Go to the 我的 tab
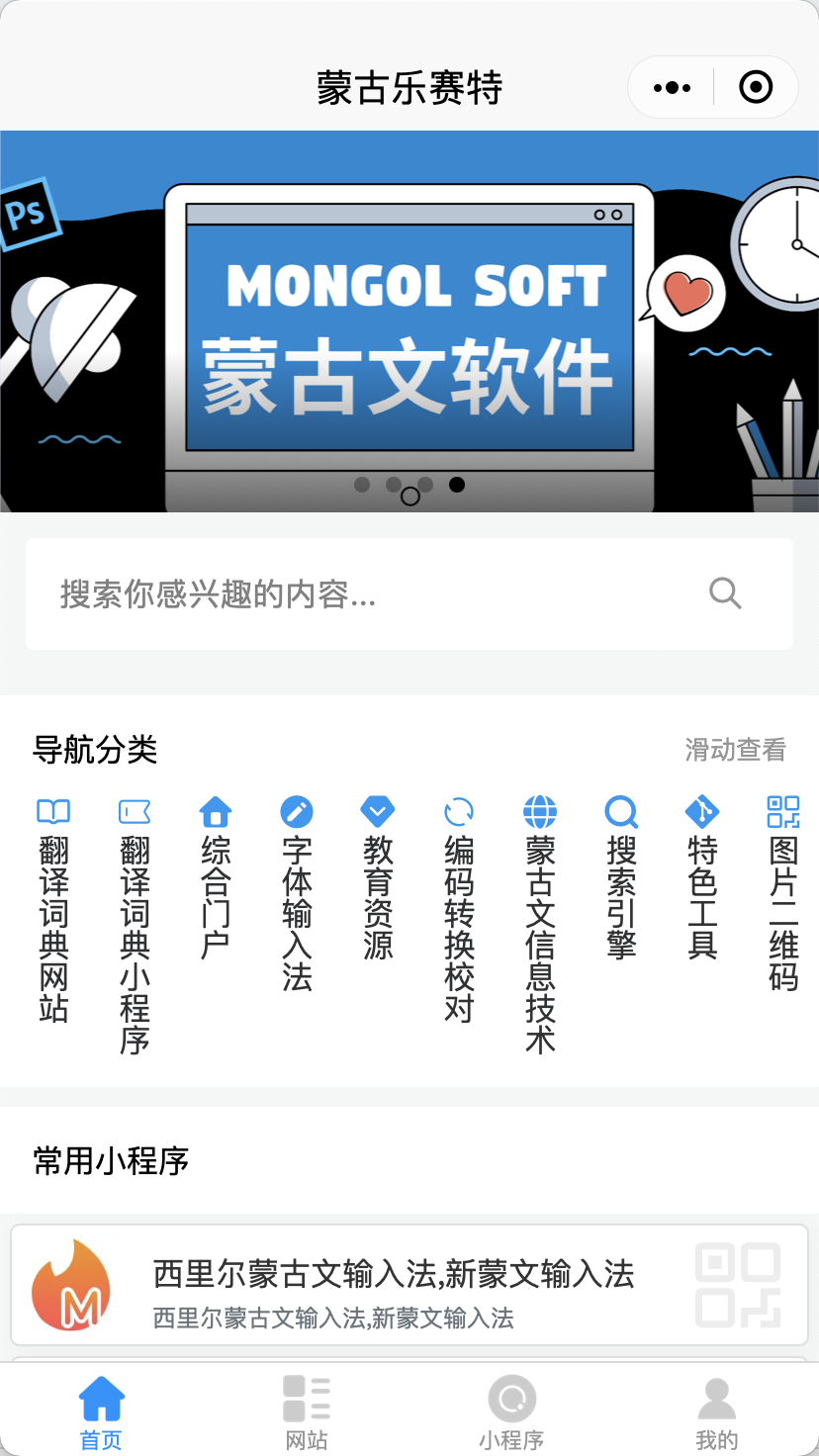This screenshot has height=1456, width=819. (716, 1412)
